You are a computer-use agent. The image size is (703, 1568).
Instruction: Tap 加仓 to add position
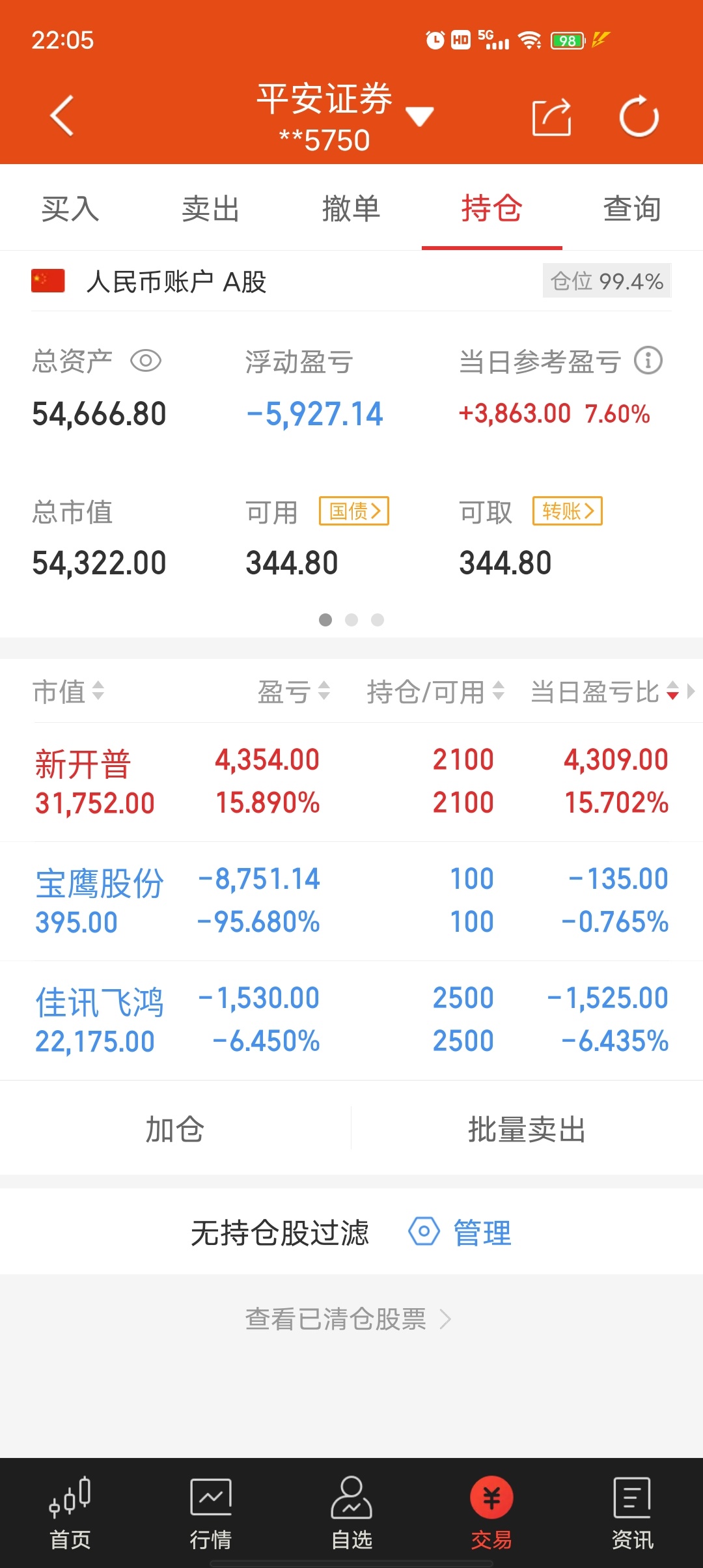point(175,1129)
